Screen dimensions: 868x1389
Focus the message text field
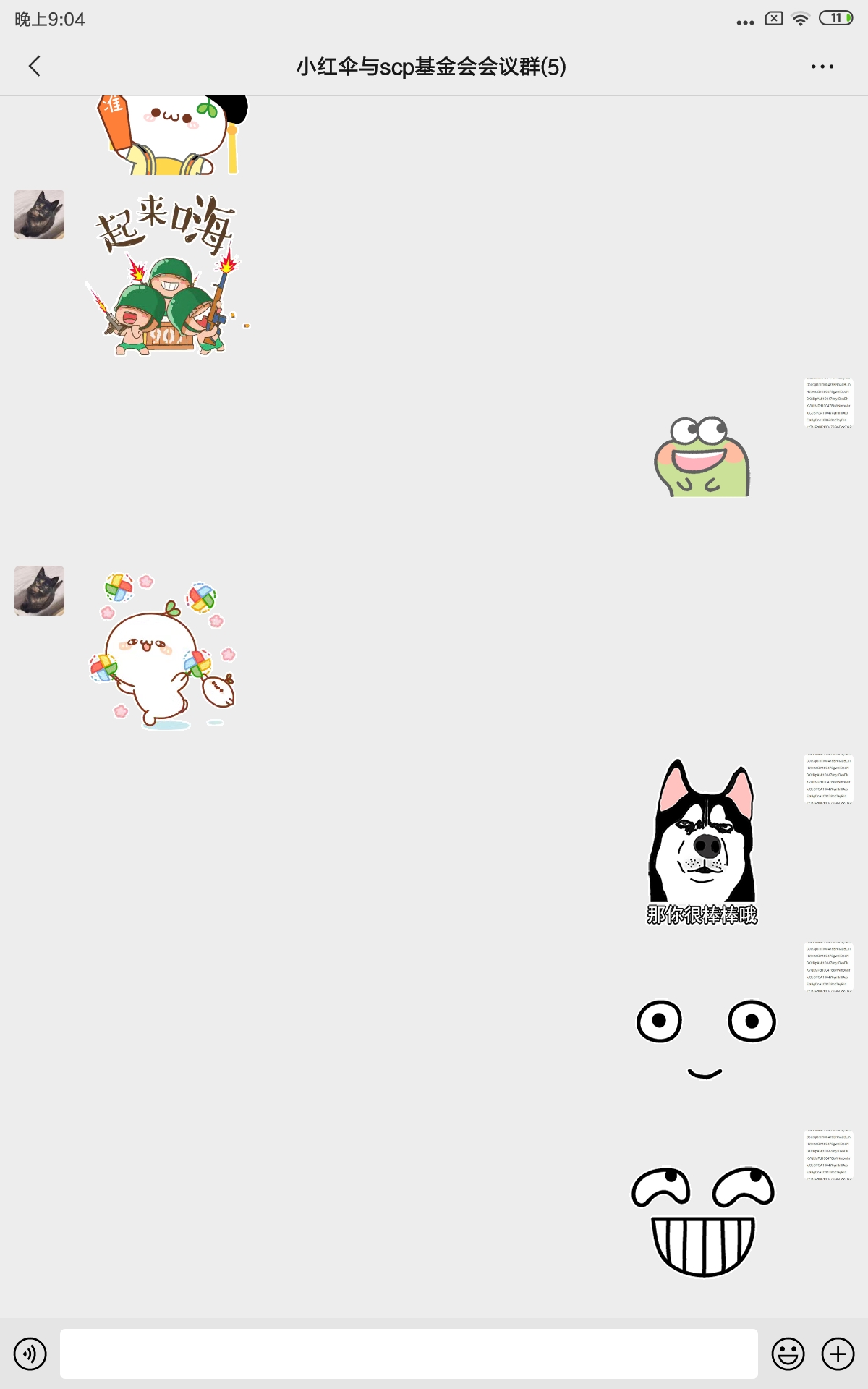409,1354
